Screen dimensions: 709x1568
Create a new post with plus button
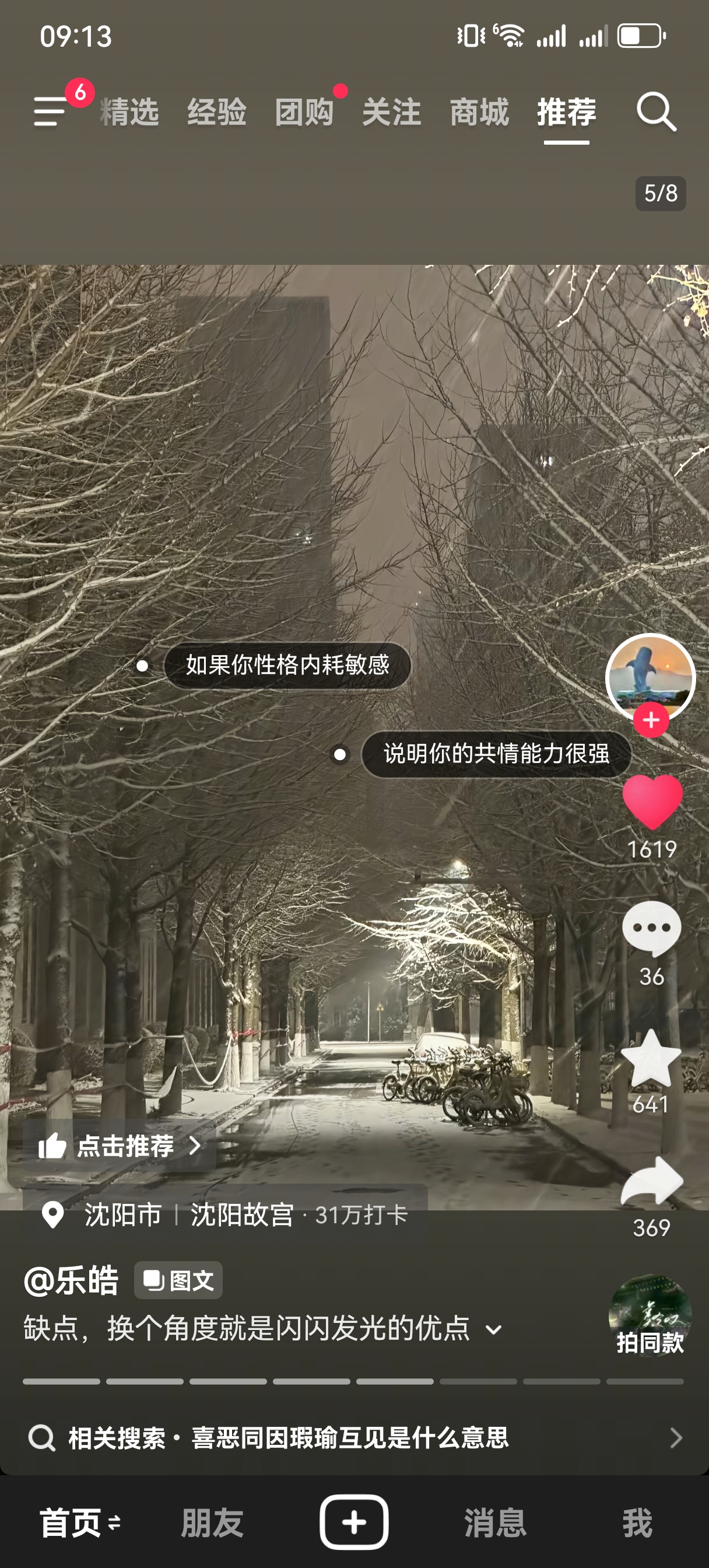pyautogui.click(x=354, y=1522)
